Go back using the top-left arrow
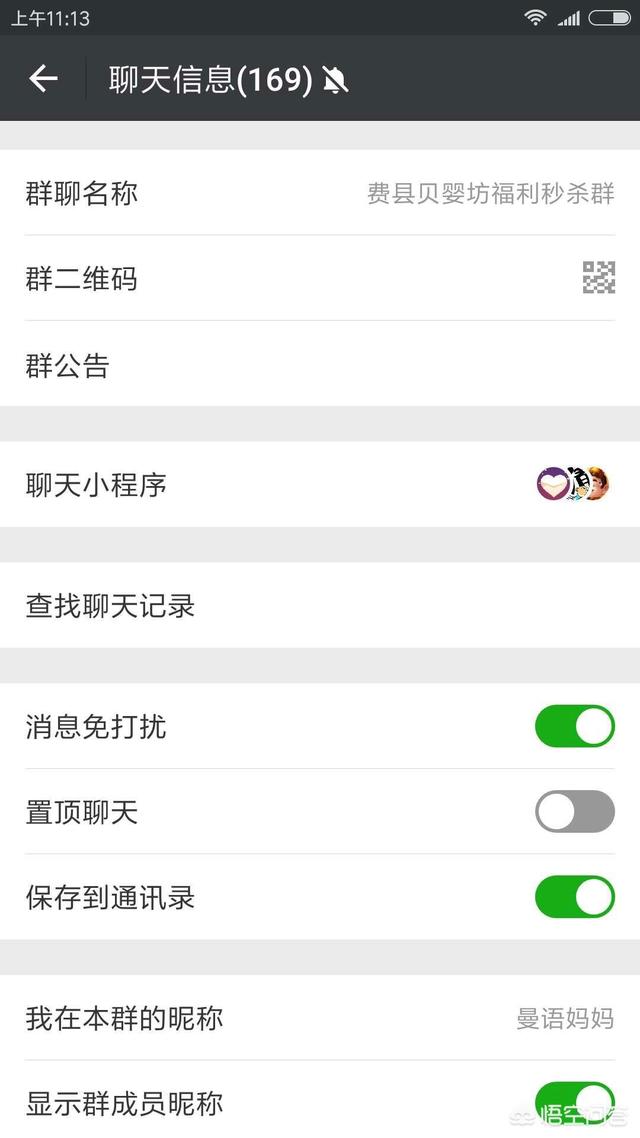This screenshot has width=640, height=1138. point(43,78)
